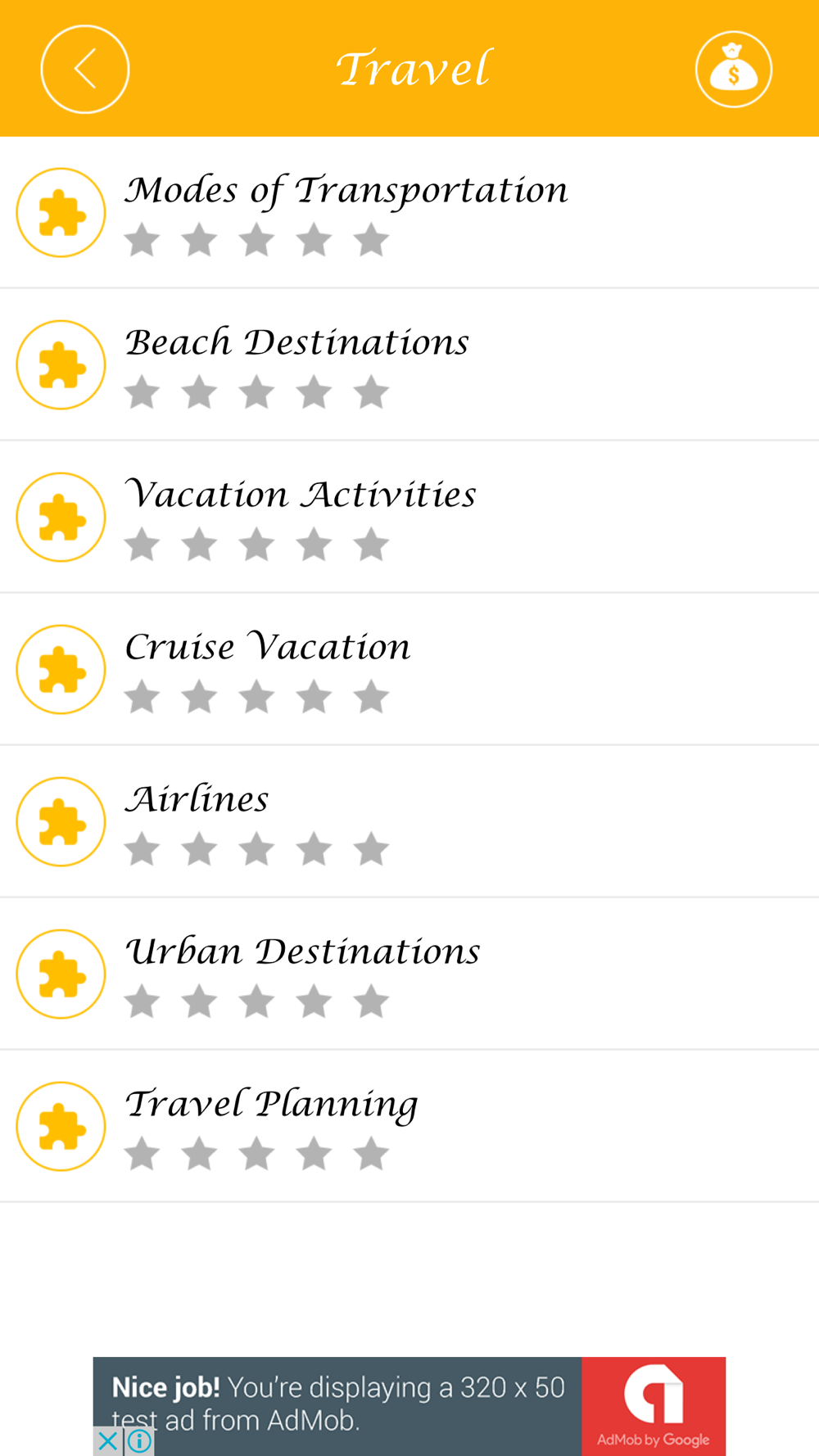This screenshot has width=819, height=1456.
Task: Select Urban Destinations row
Action: point(409,974)
